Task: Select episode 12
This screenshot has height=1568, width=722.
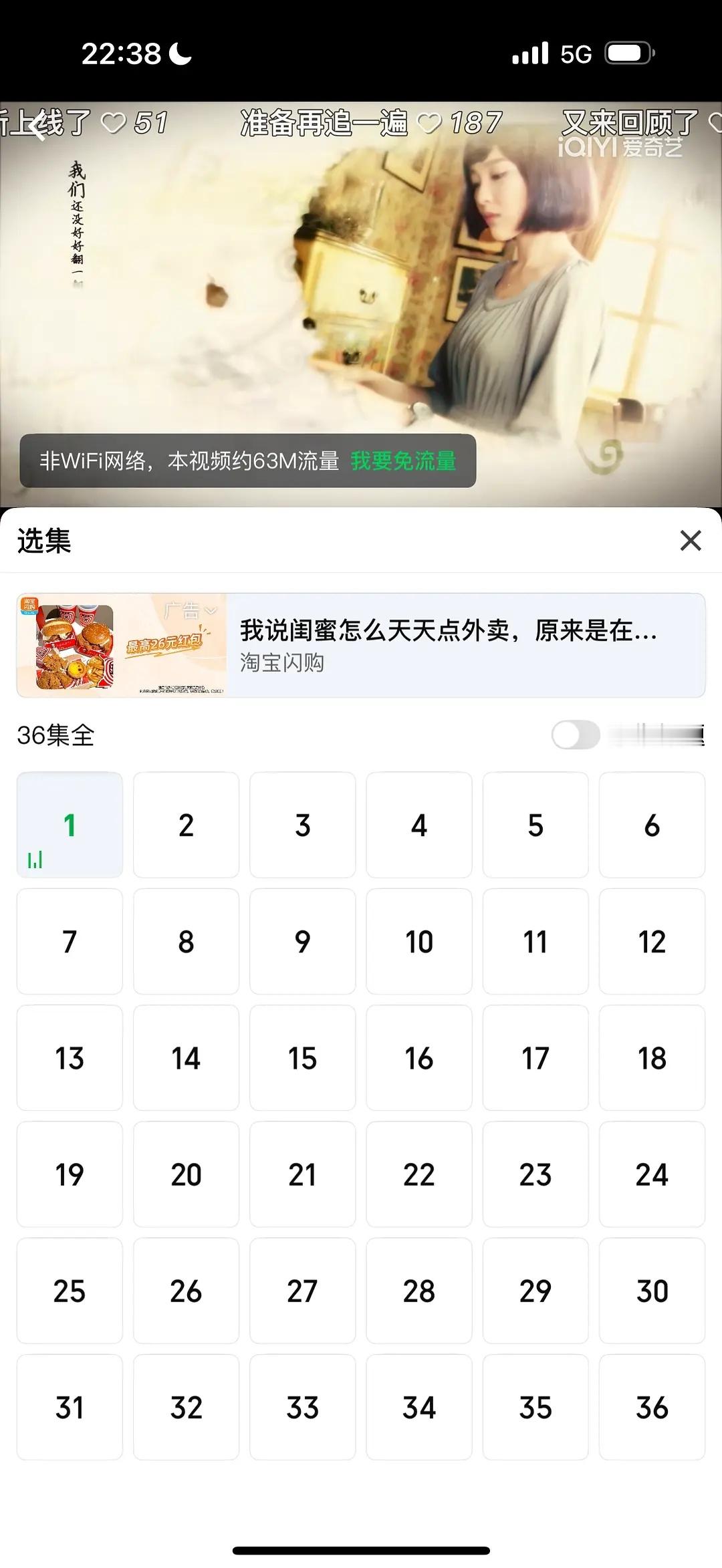Action: [x=652, y=942]
